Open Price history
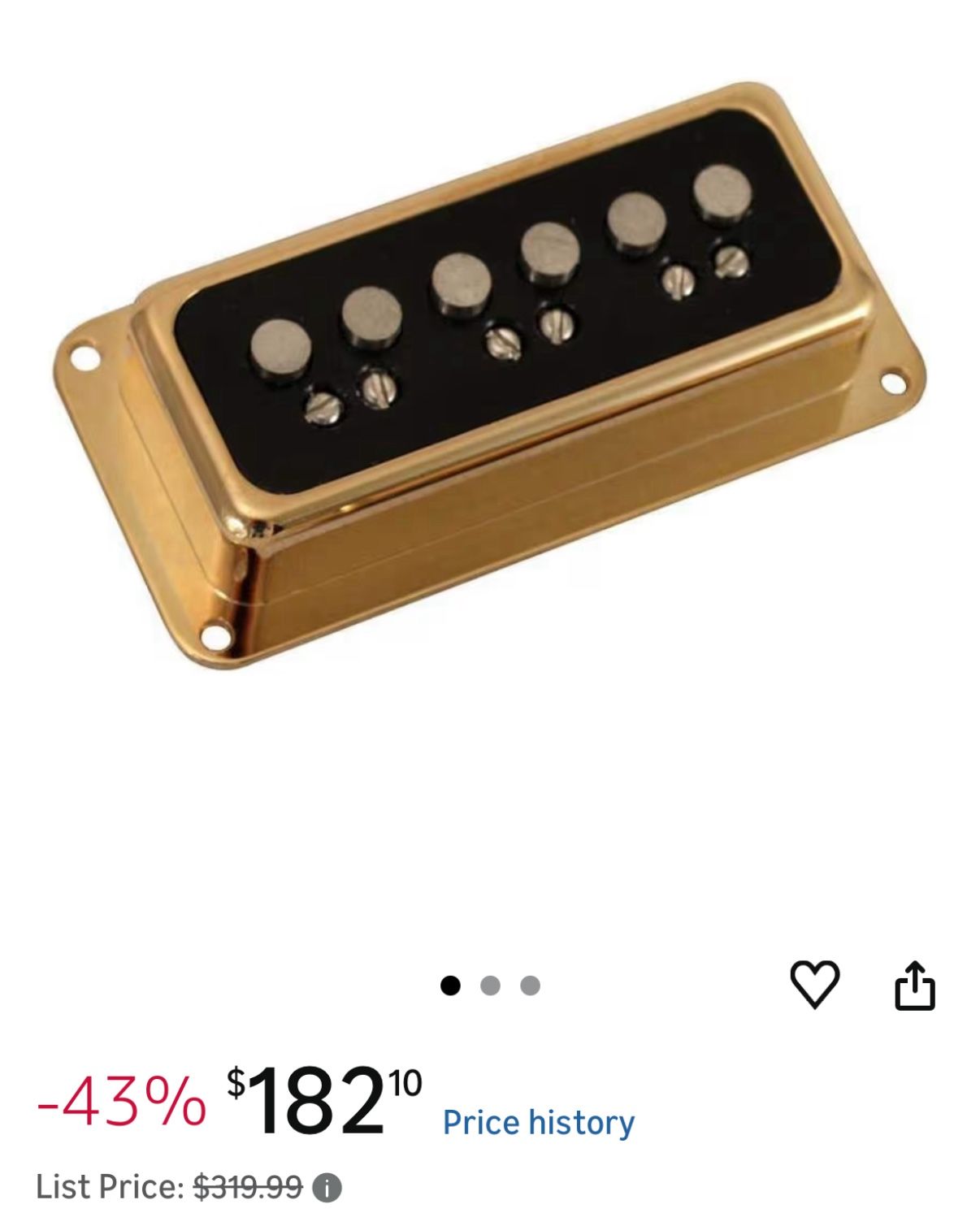Viewport: 980px width, 1226px height. point(538,1123)
